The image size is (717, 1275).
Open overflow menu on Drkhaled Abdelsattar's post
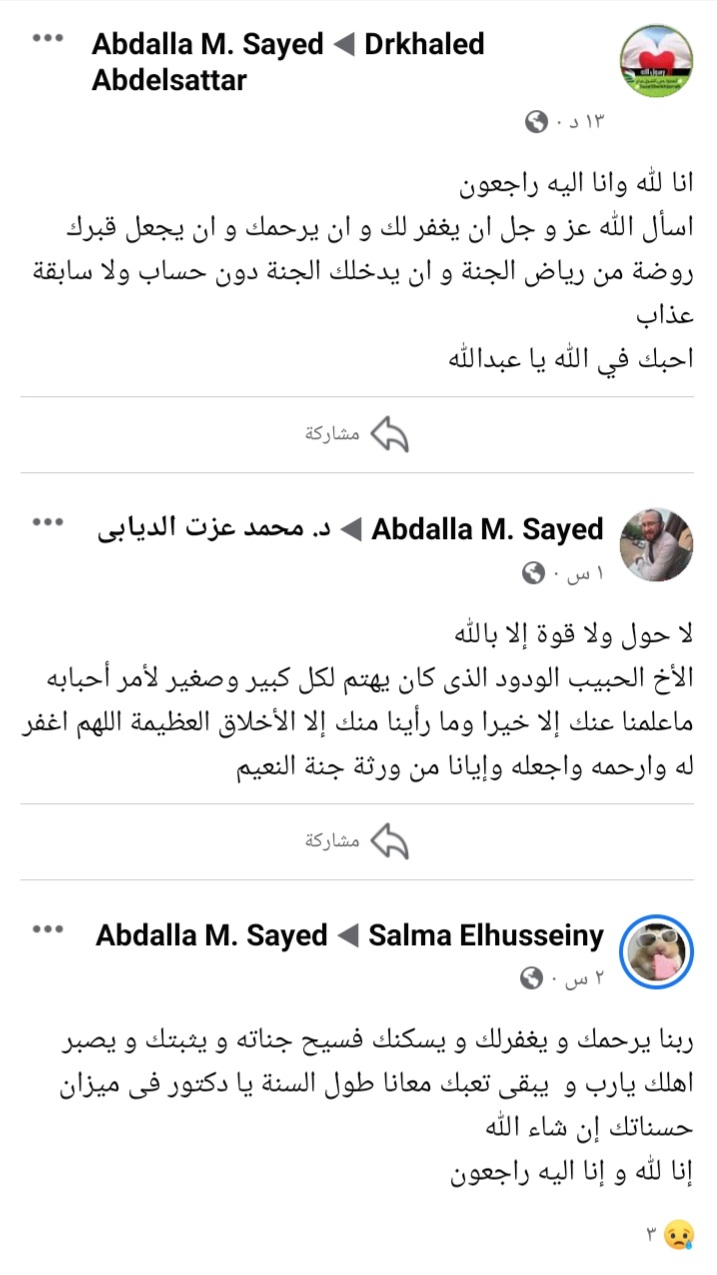pyautogui.click(x=47, y=39)
